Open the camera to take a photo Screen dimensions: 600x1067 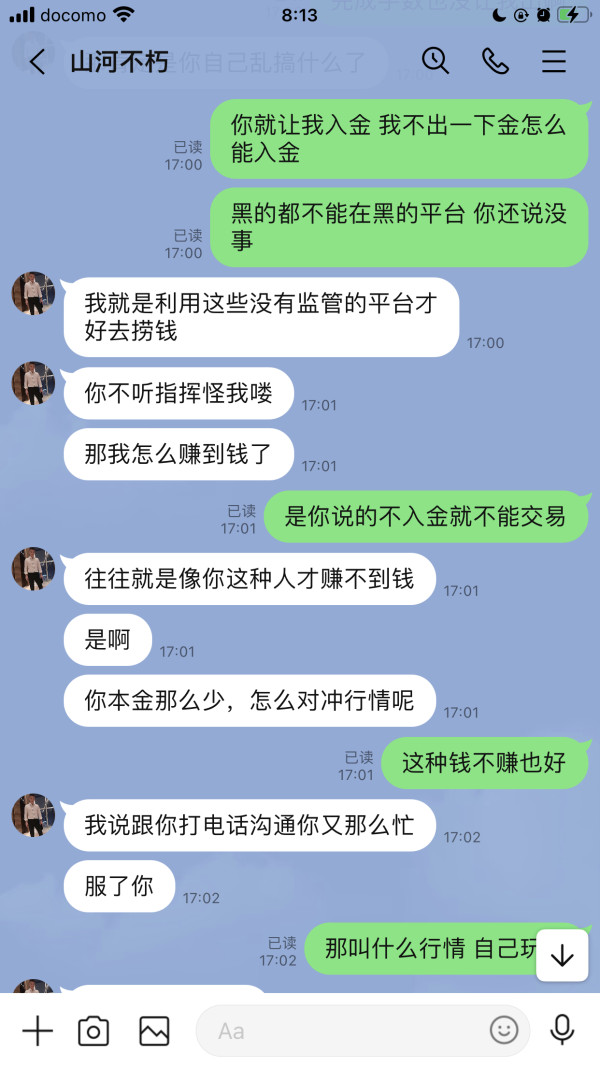click(94, 1032)
